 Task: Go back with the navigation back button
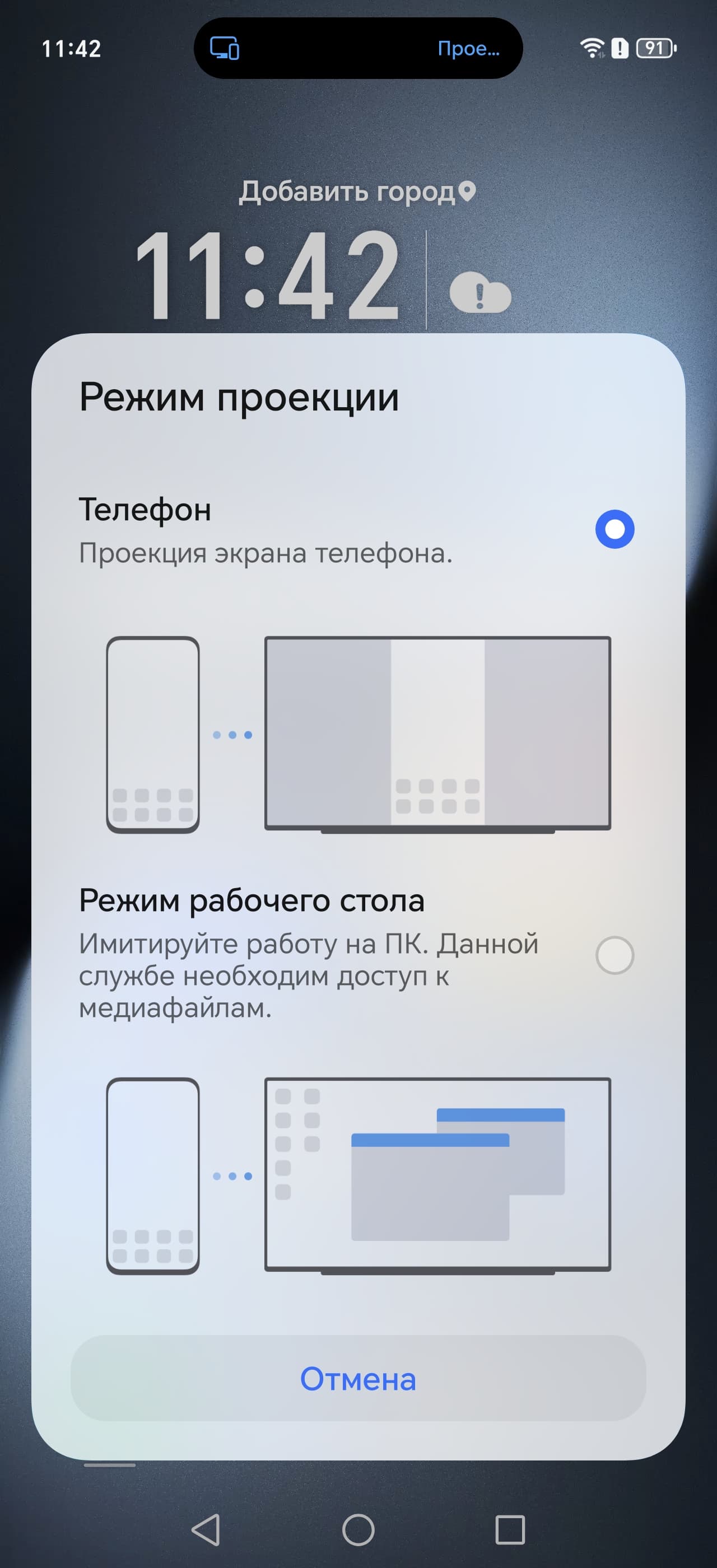(206, 1530)
